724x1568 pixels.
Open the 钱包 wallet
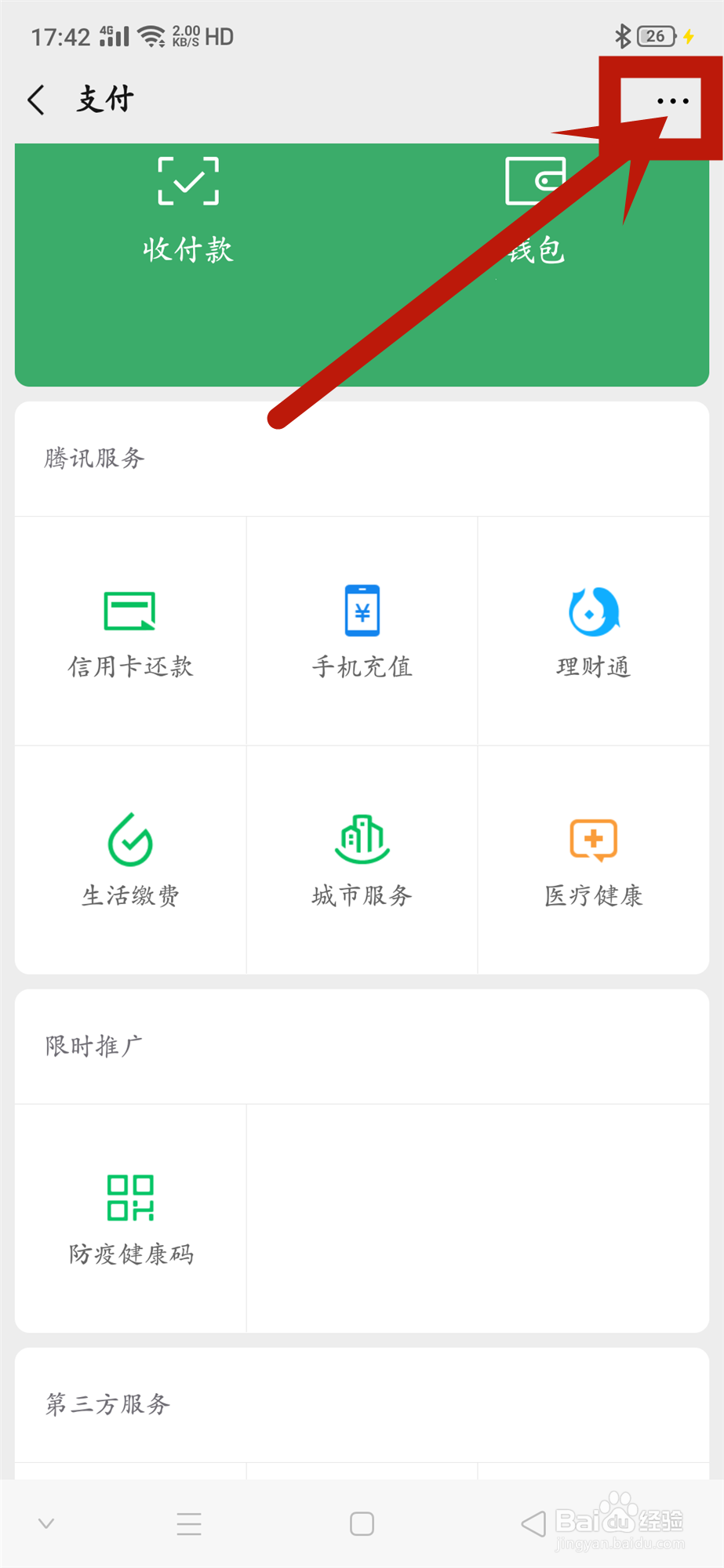coord(536,210)
